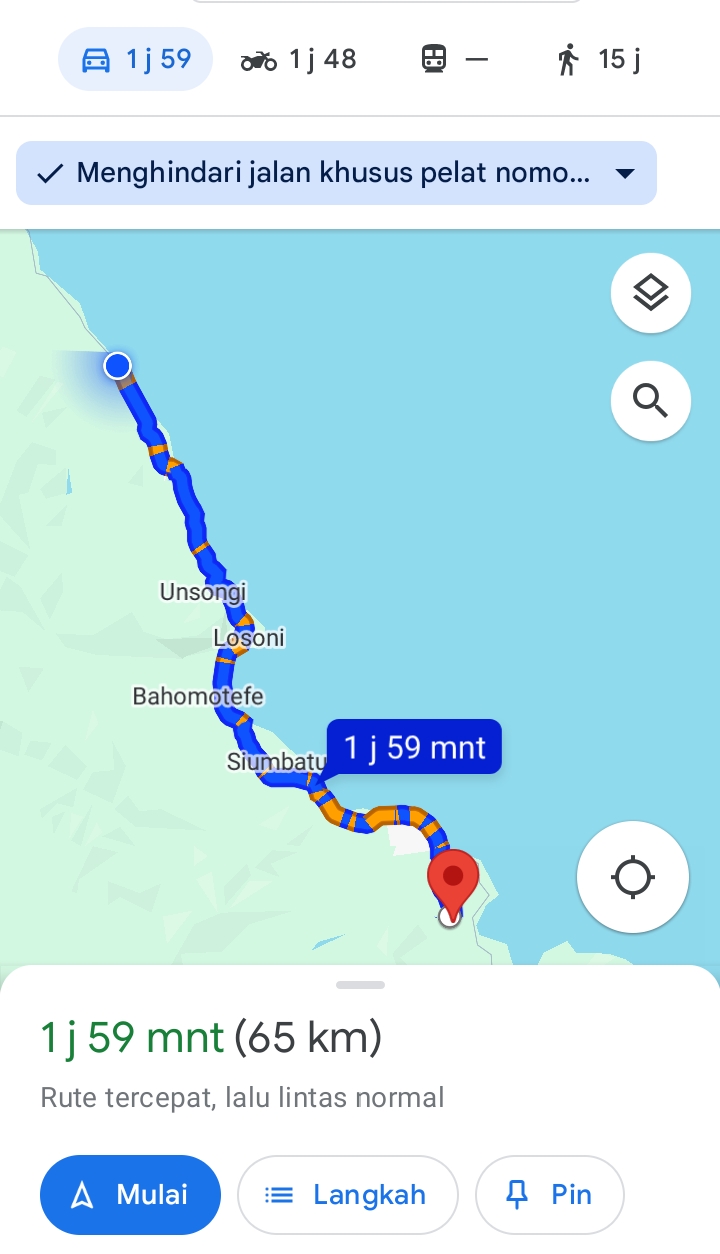This screenshot has height=1254, width=720.
Task: Select the car travel mode tab
Action: [x=135, y=60]
